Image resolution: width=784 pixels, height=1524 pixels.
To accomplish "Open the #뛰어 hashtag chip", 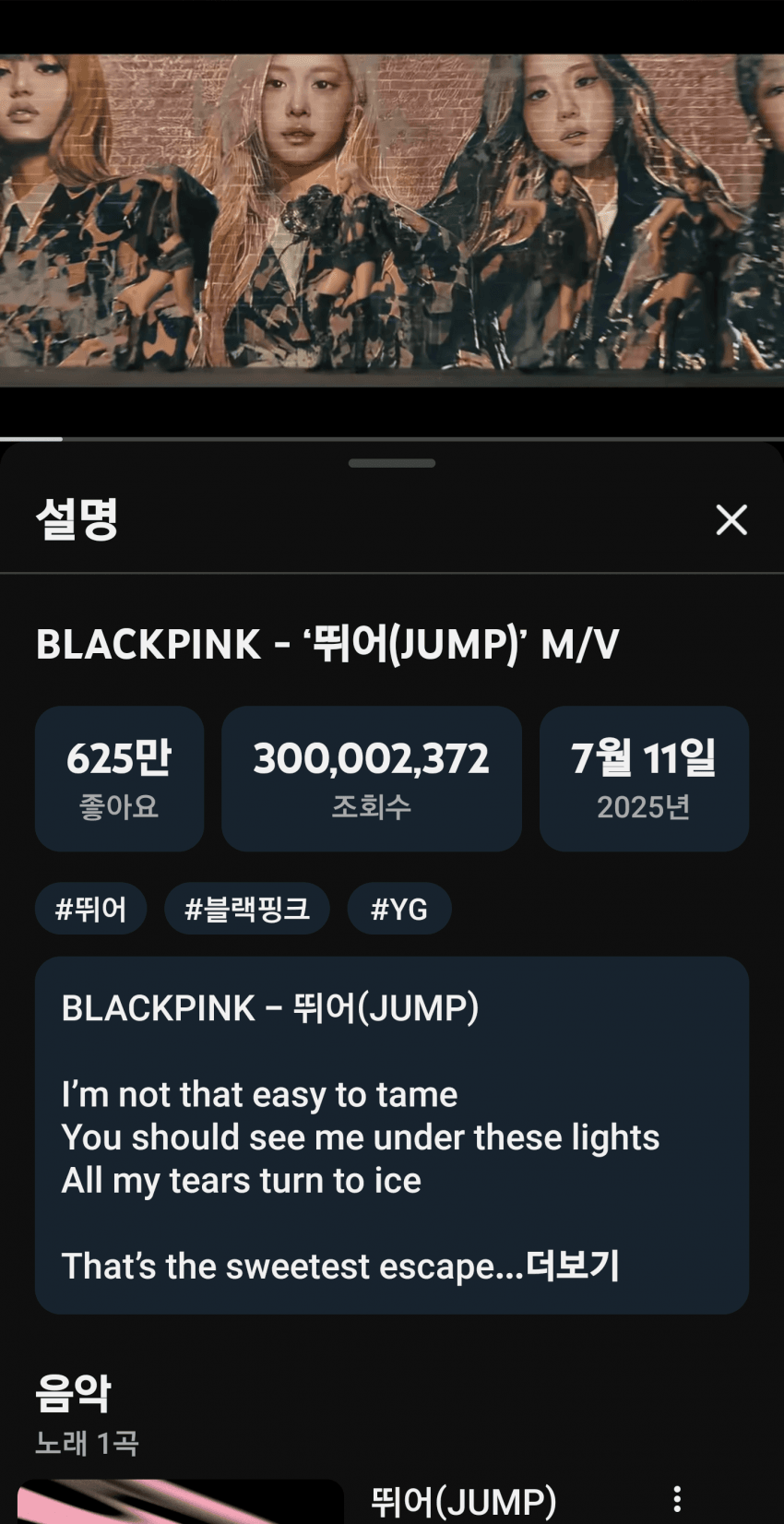I will (x=90, y=910).
